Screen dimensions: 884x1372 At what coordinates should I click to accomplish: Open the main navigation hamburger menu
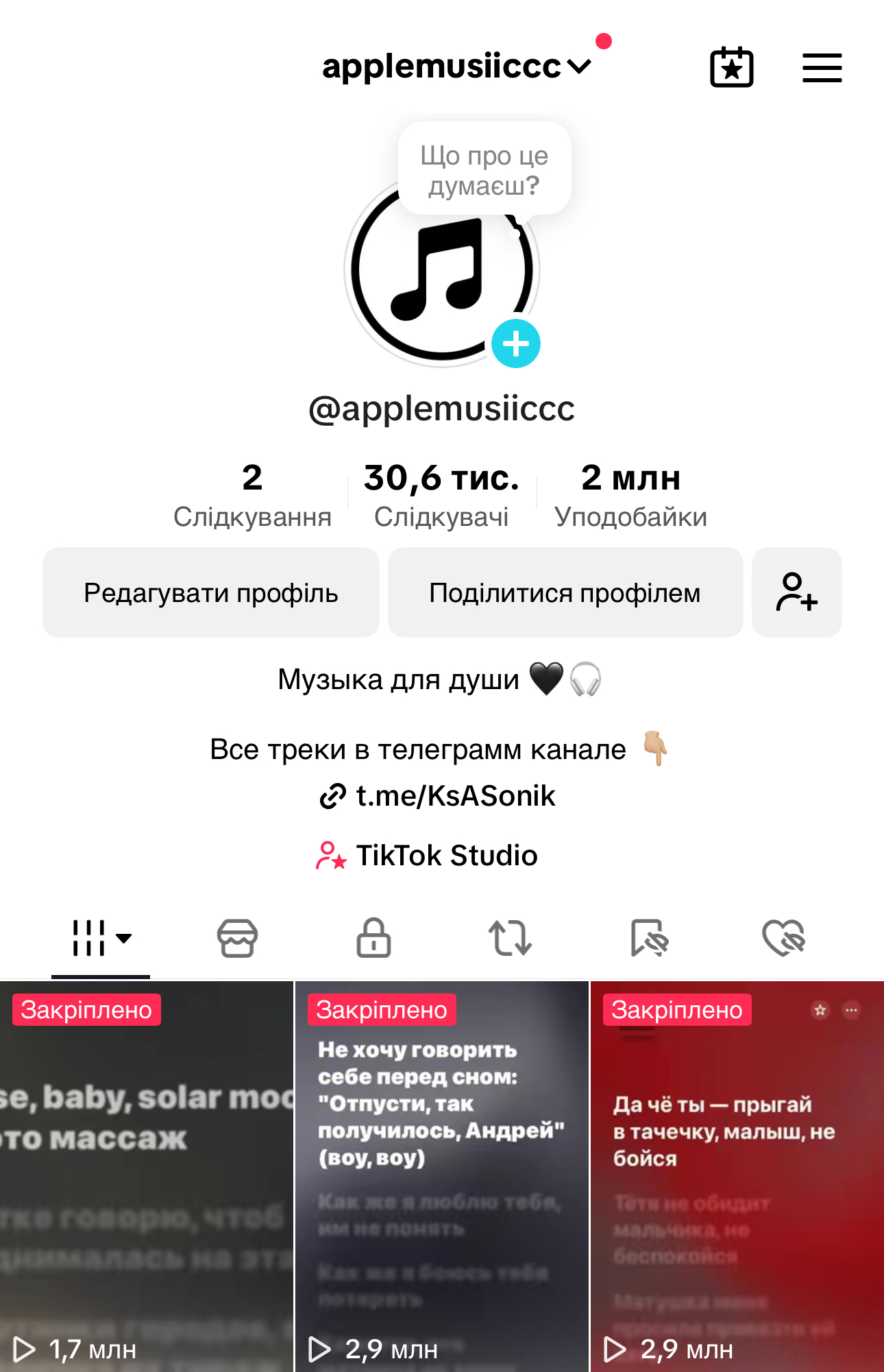click(x=822, y=67)
